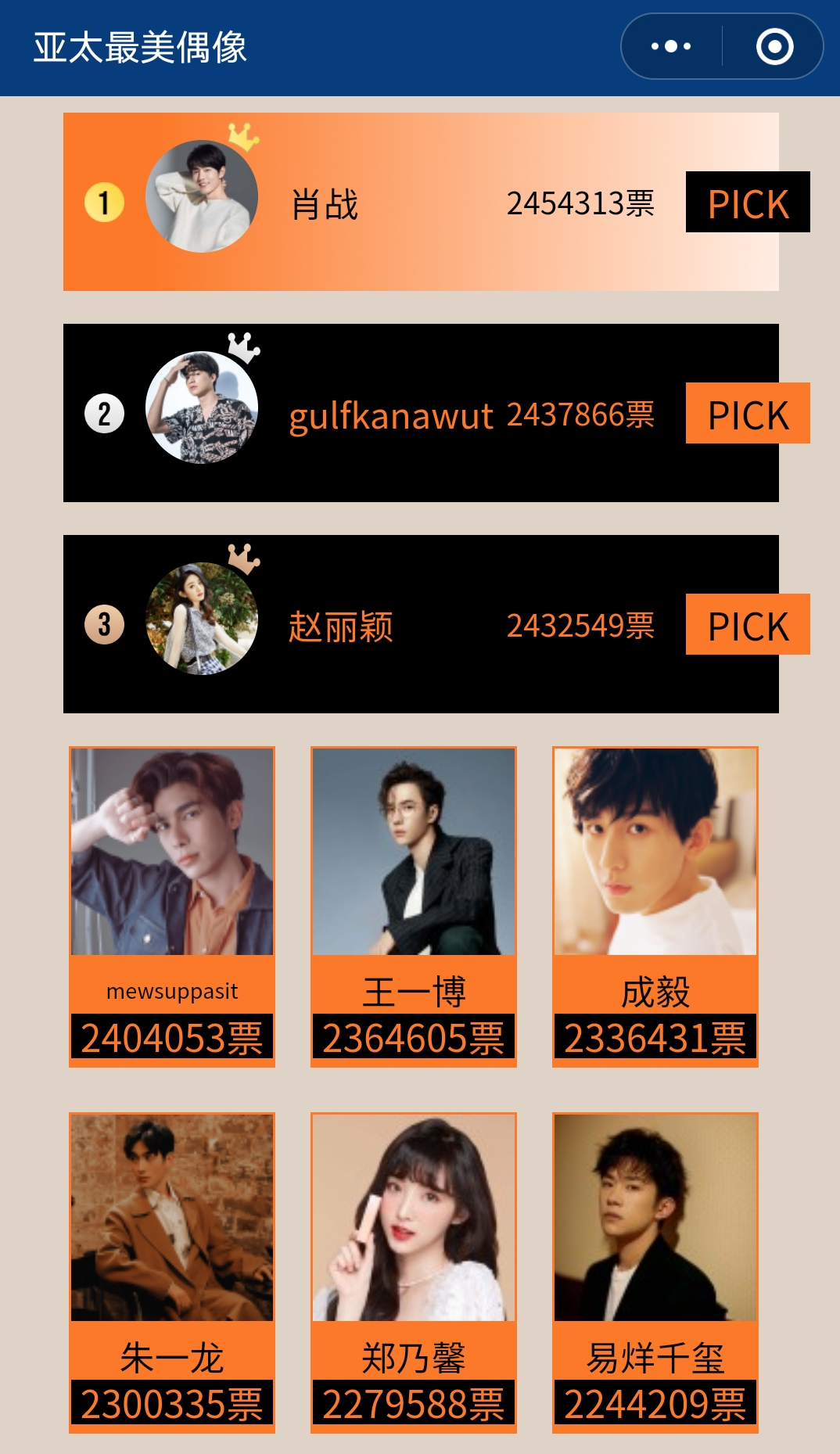
Task: Tap the 易烊千玺 card
Action: (x=655, y=1272)
